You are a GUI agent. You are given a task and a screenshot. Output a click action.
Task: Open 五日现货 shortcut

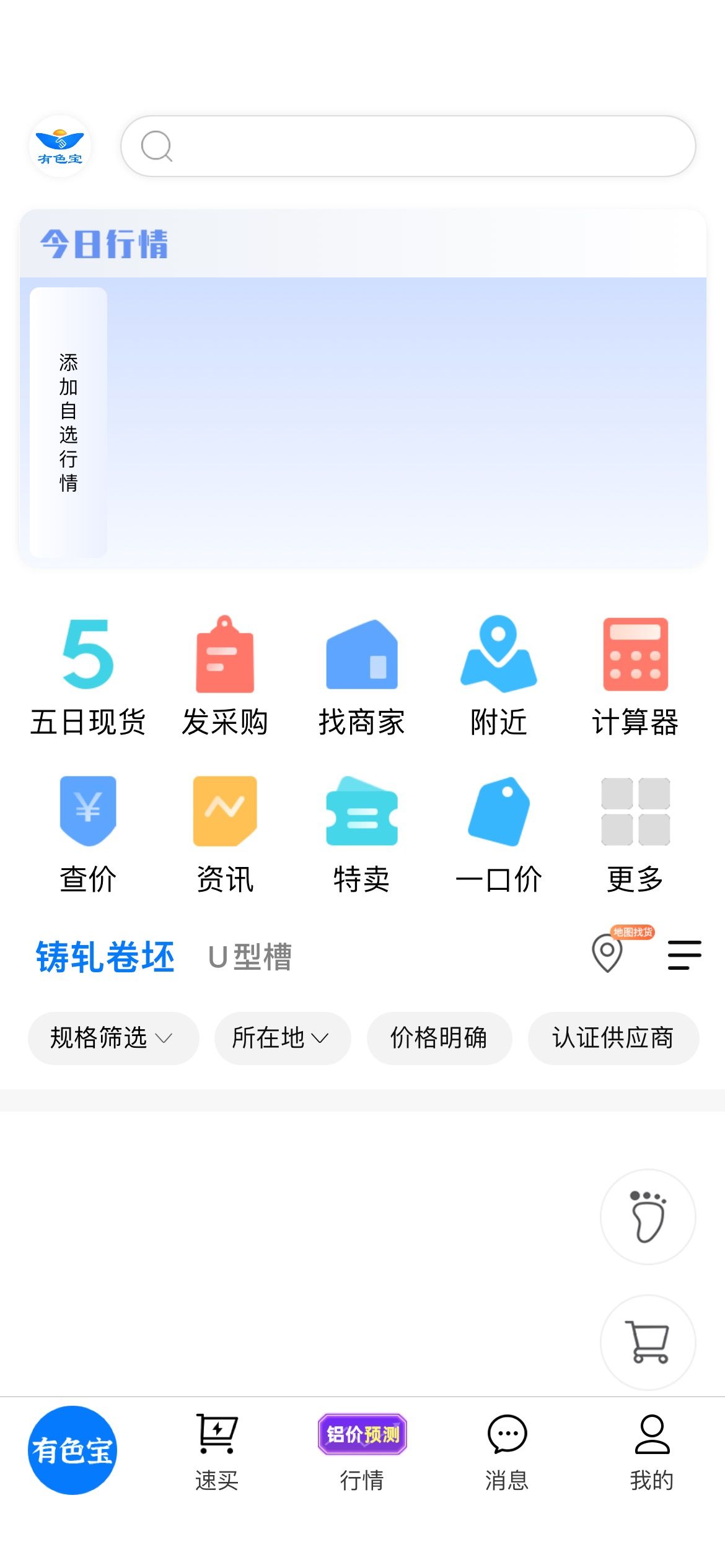point(88,676)
